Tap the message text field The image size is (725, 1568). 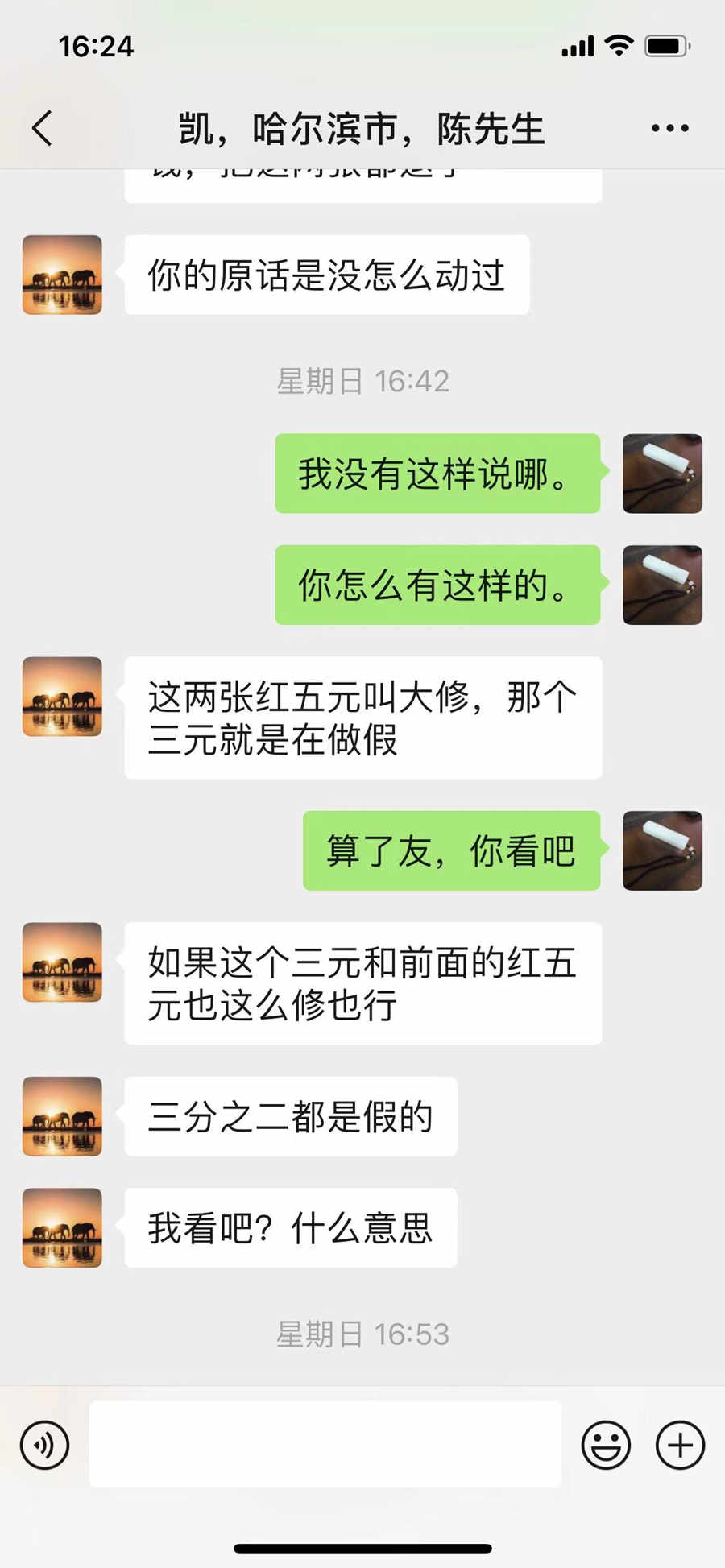click(x=325, y=1444)
